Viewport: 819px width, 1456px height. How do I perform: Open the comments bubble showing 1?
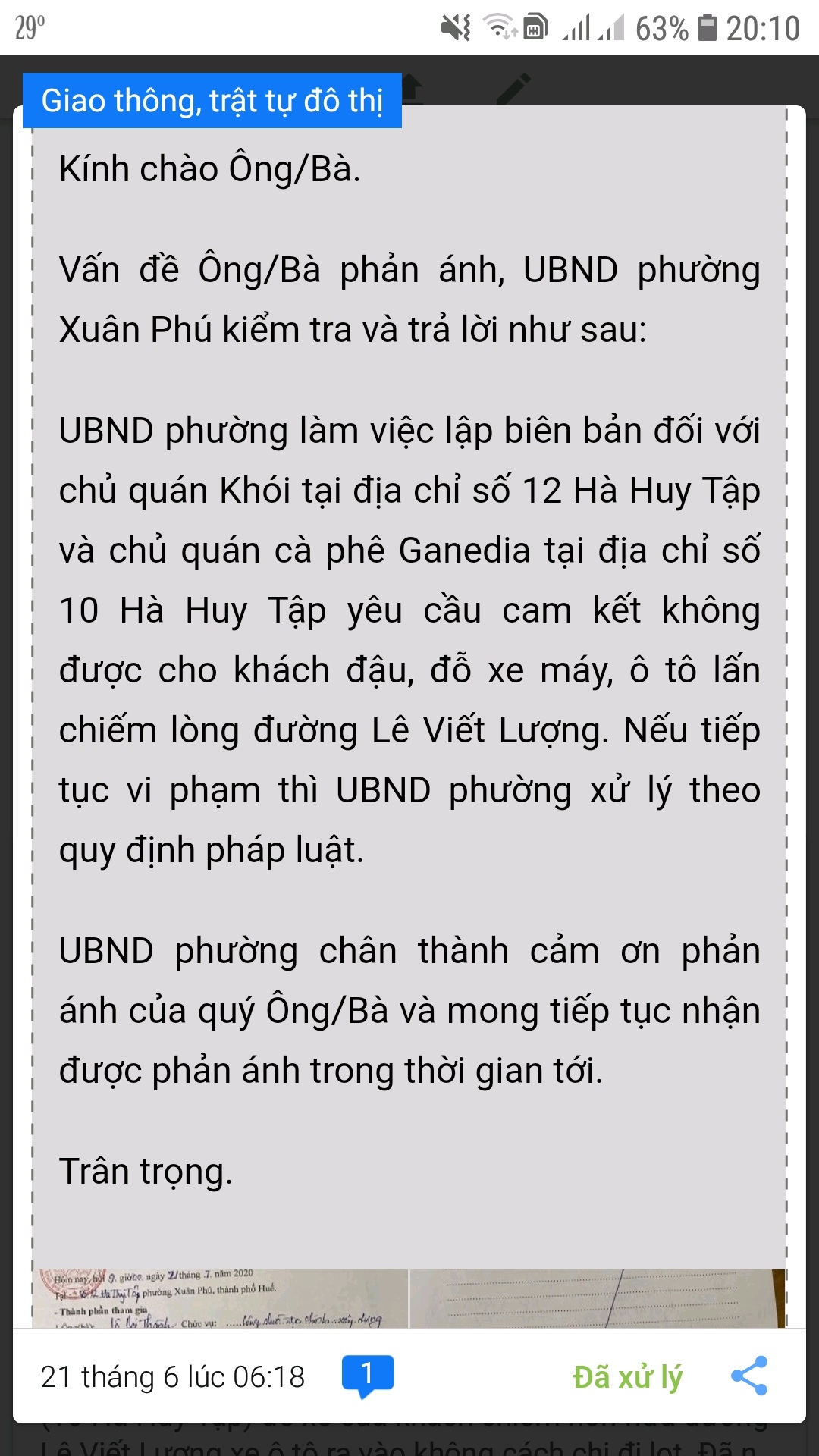pyautogui.click(x=368, y=1376)
